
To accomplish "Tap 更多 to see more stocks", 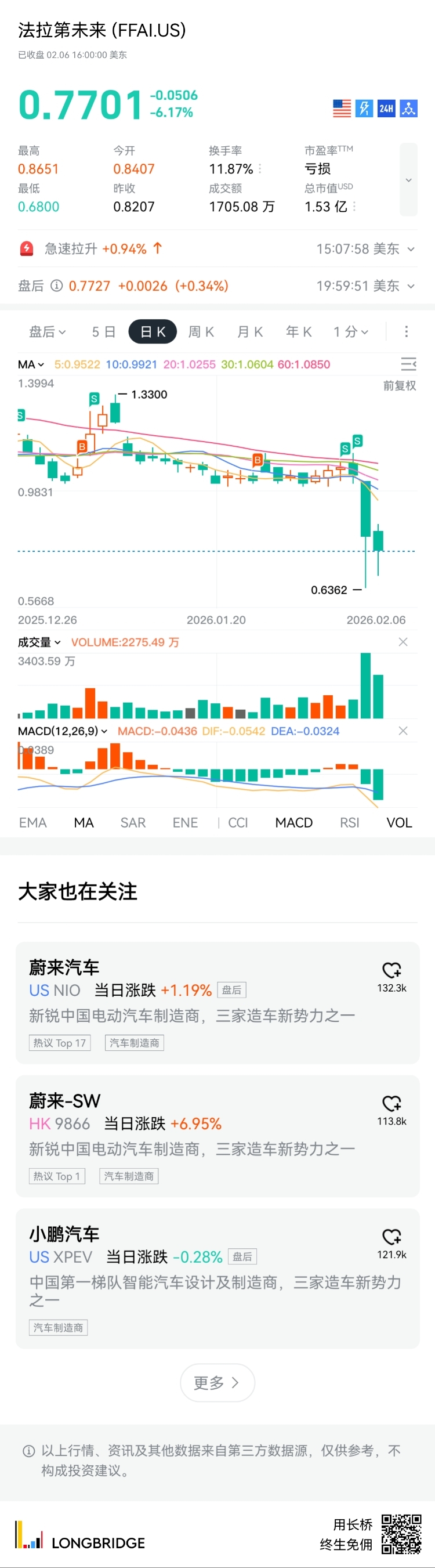I will [x=217, y=1383].
